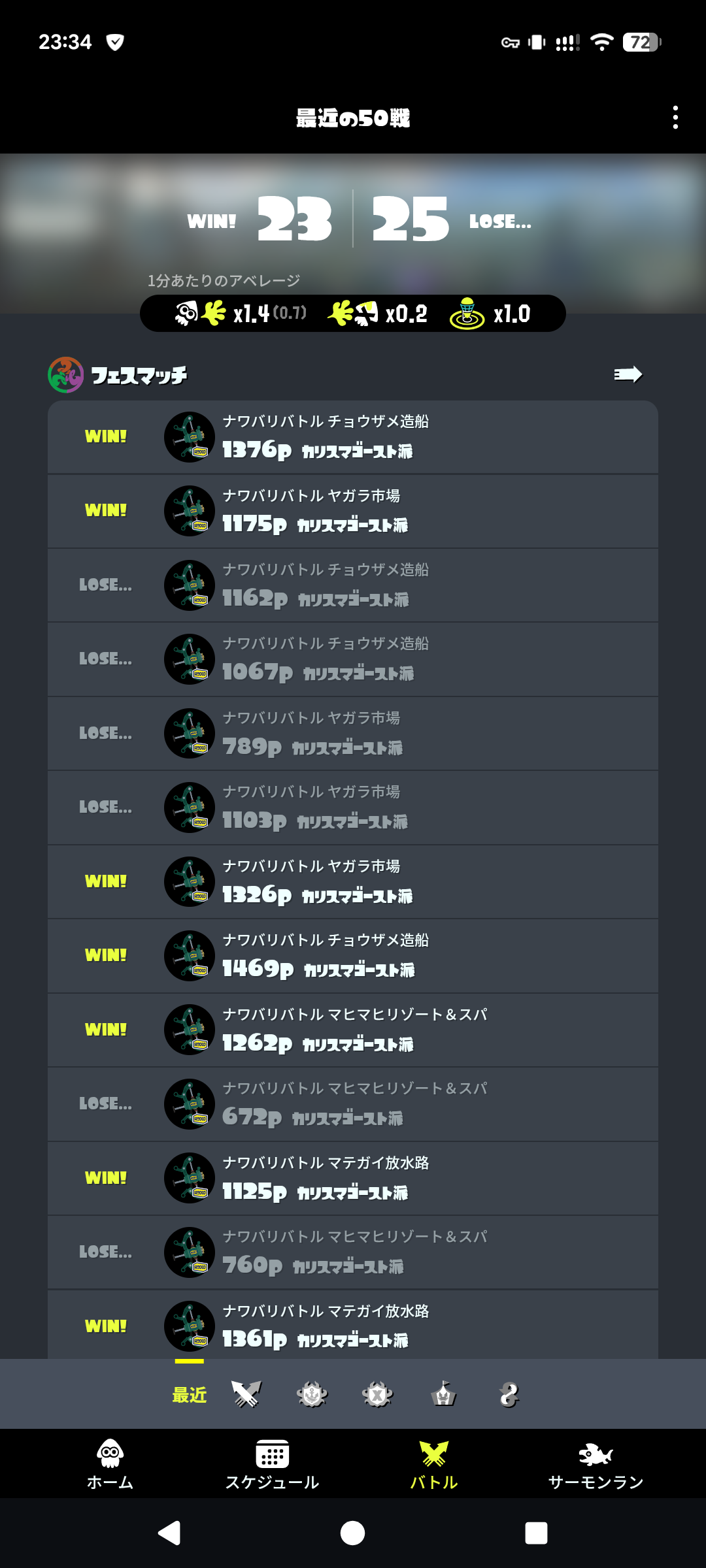The height and width of the screenshot is (1568, 706).
Task: Select the 最近 filter tab
Action: point(189,1395)
